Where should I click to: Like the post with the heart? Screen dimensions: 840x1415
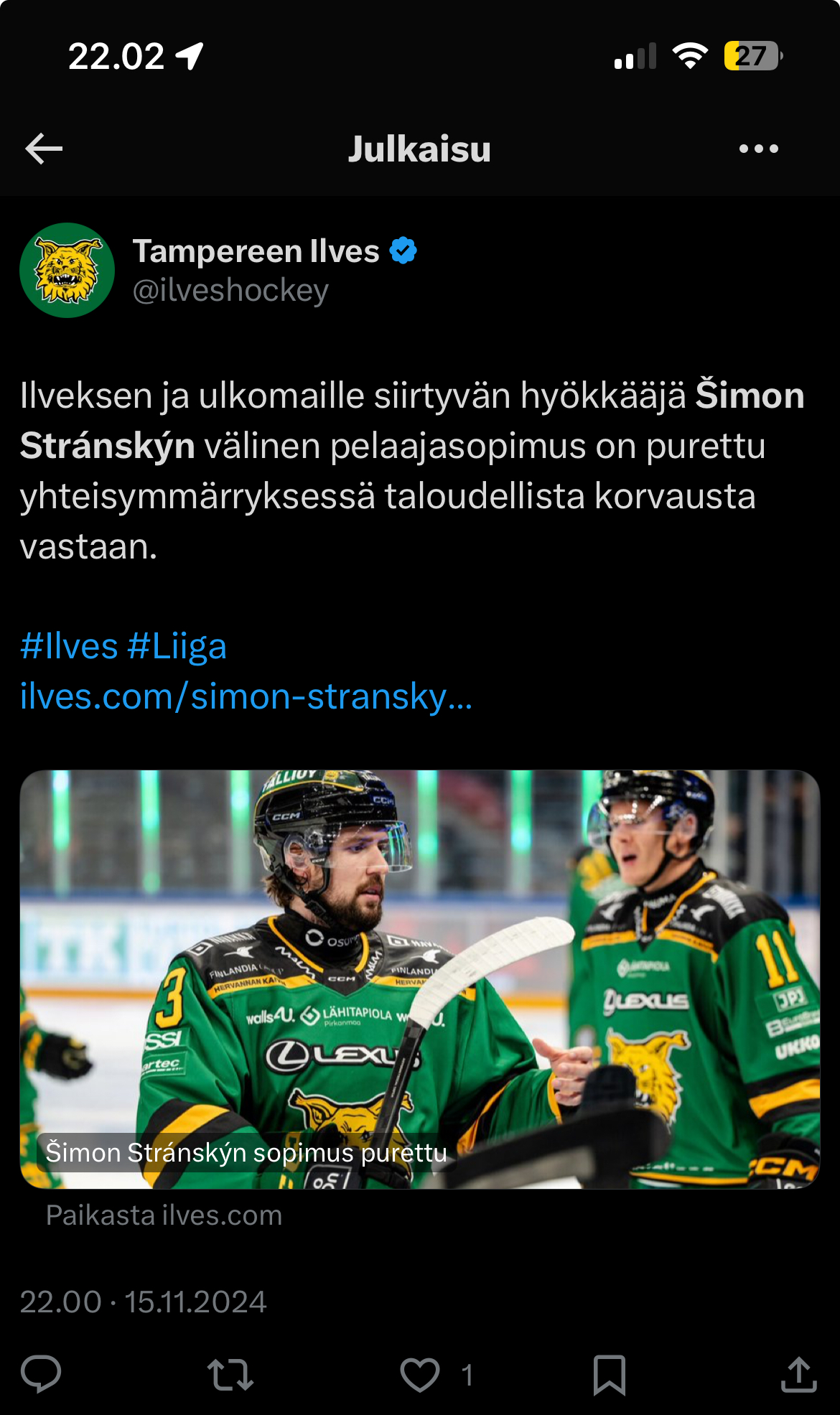click(x=420, y=1374)
